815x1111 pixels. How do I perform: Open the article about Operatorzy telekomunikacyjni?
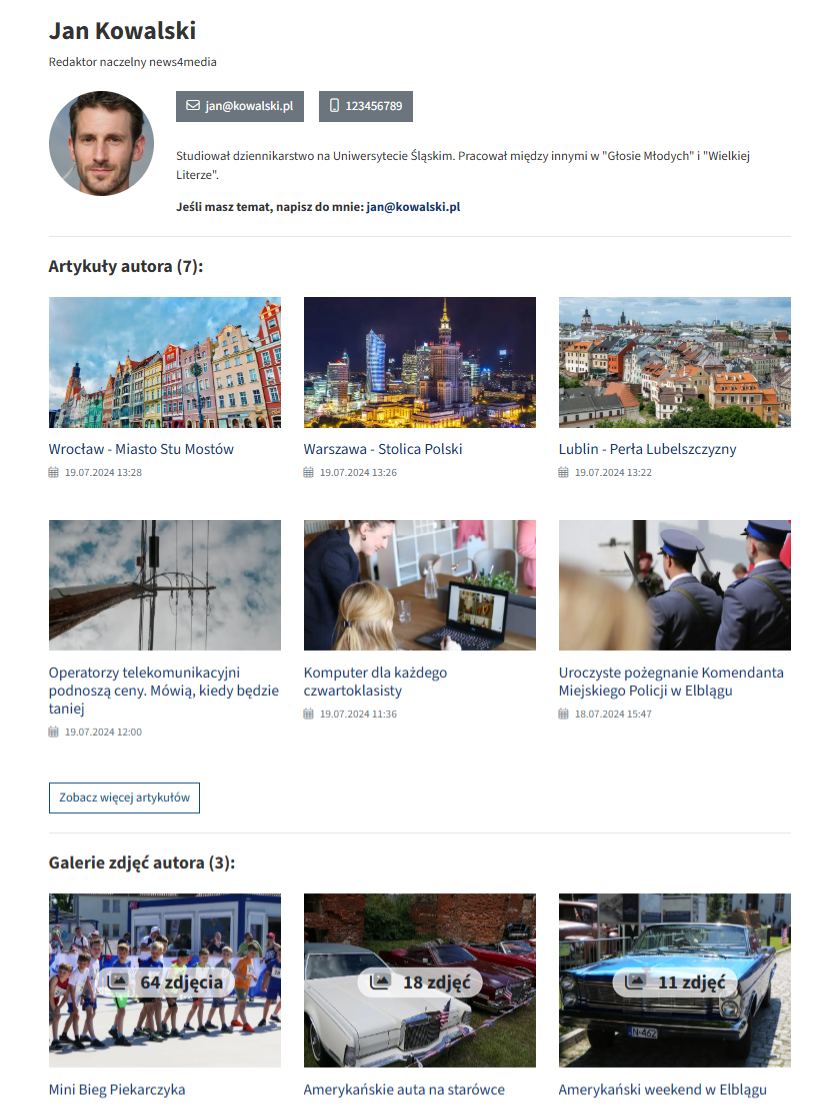(164, 690)
